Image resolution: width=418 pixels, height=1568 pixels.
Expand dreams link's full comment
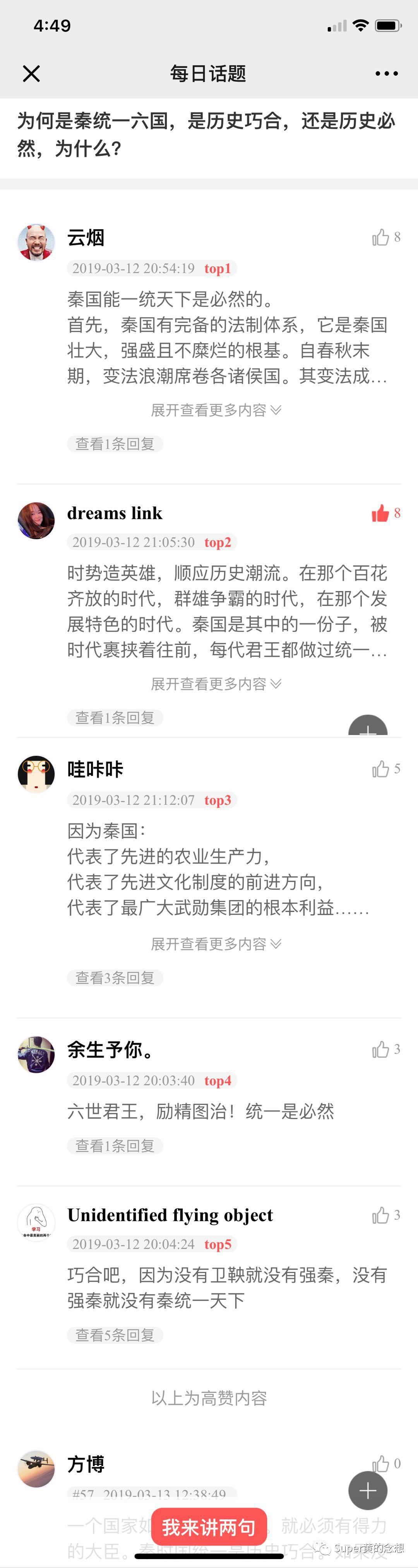click(216, 684)
